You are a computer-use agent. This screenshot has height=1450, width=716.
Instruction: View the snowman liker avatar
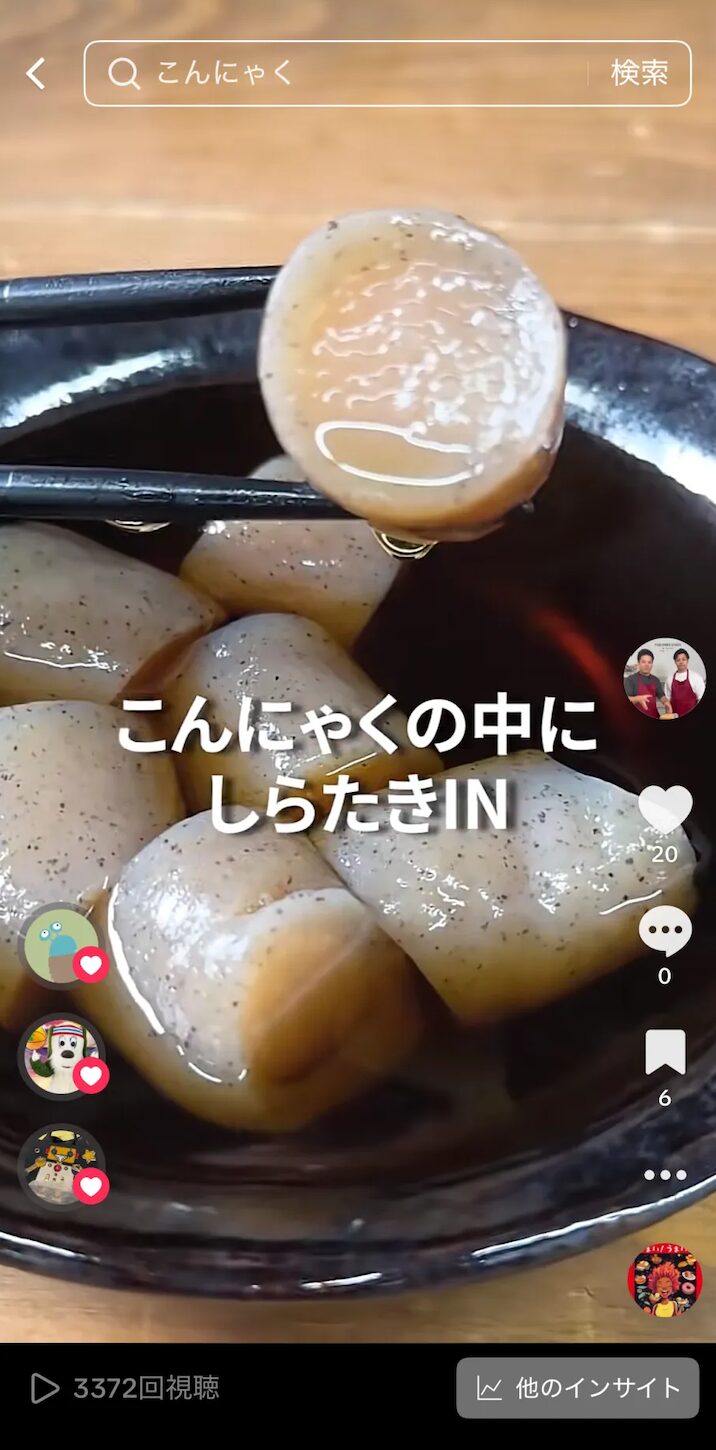60,1166
